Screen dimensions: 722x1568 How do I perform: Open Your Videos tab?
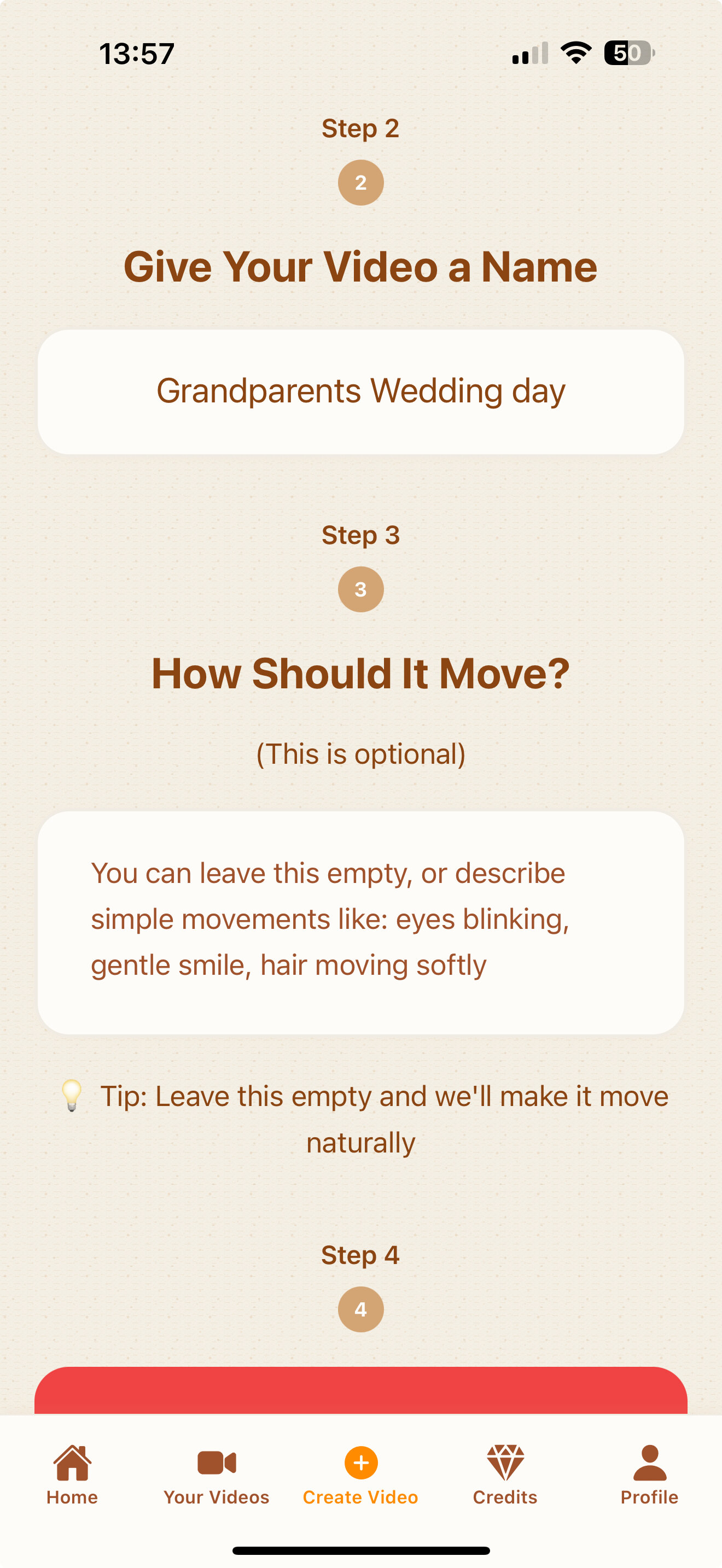coord(216,1473)
